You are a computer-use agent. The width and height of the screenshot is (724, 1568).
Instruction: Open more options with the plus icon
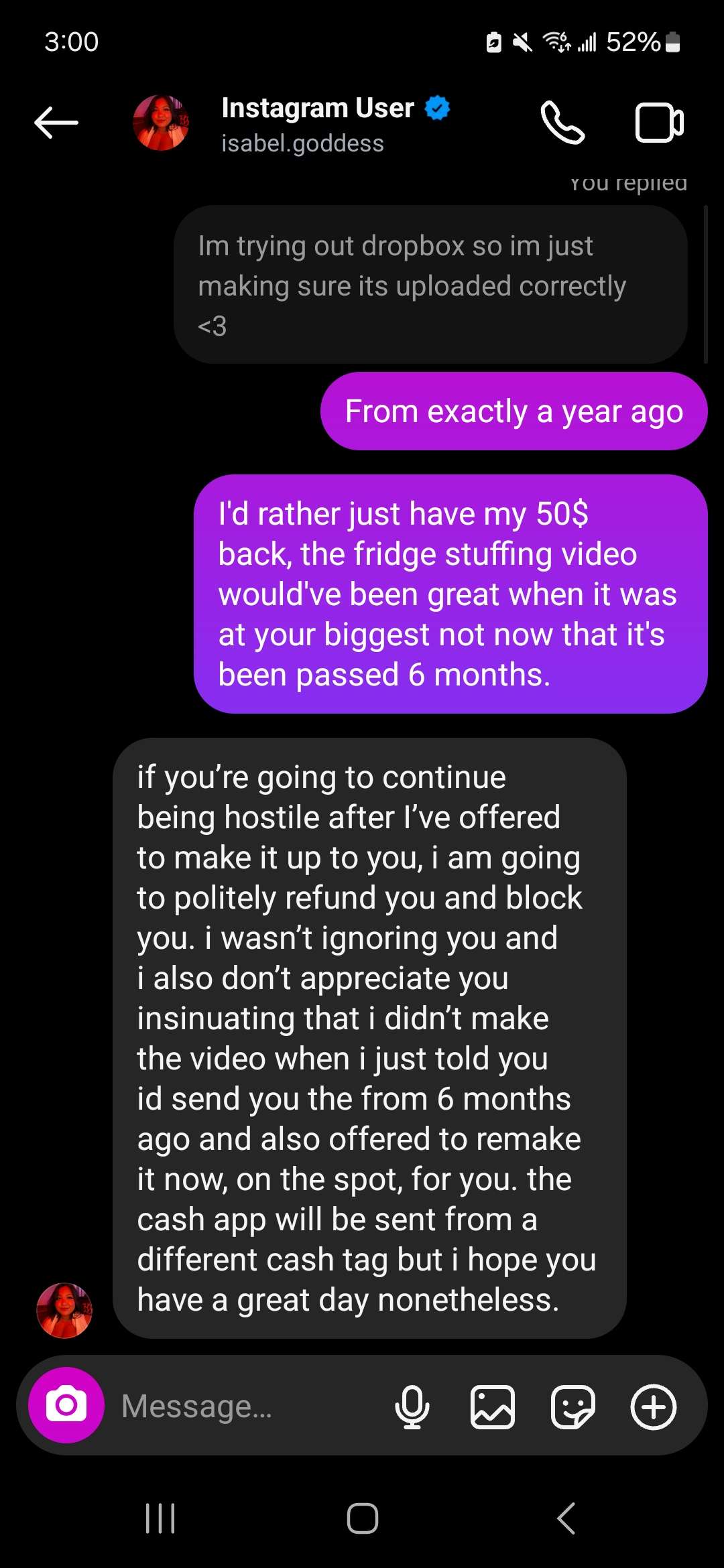(653, 1406)
